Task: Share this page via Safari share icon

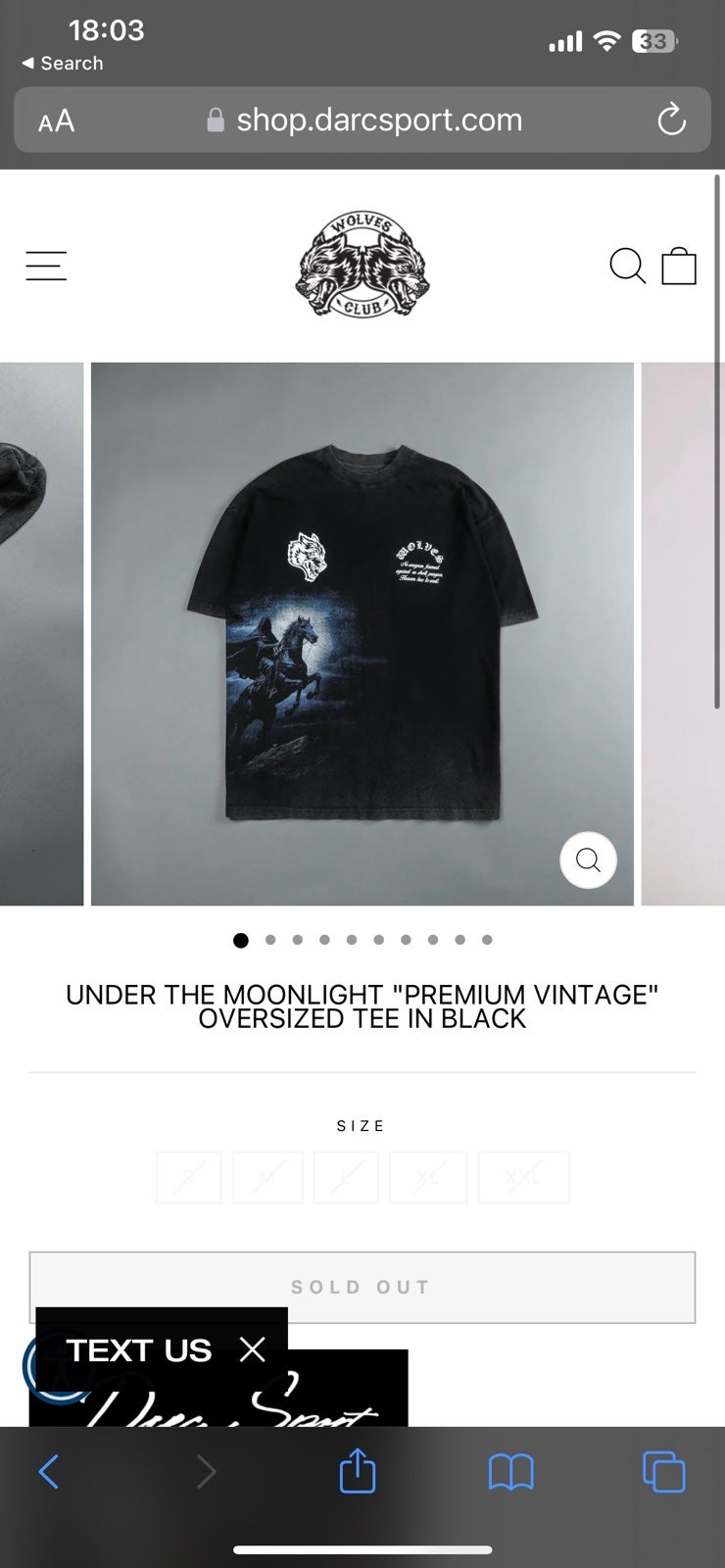Action: (358, 1470)
